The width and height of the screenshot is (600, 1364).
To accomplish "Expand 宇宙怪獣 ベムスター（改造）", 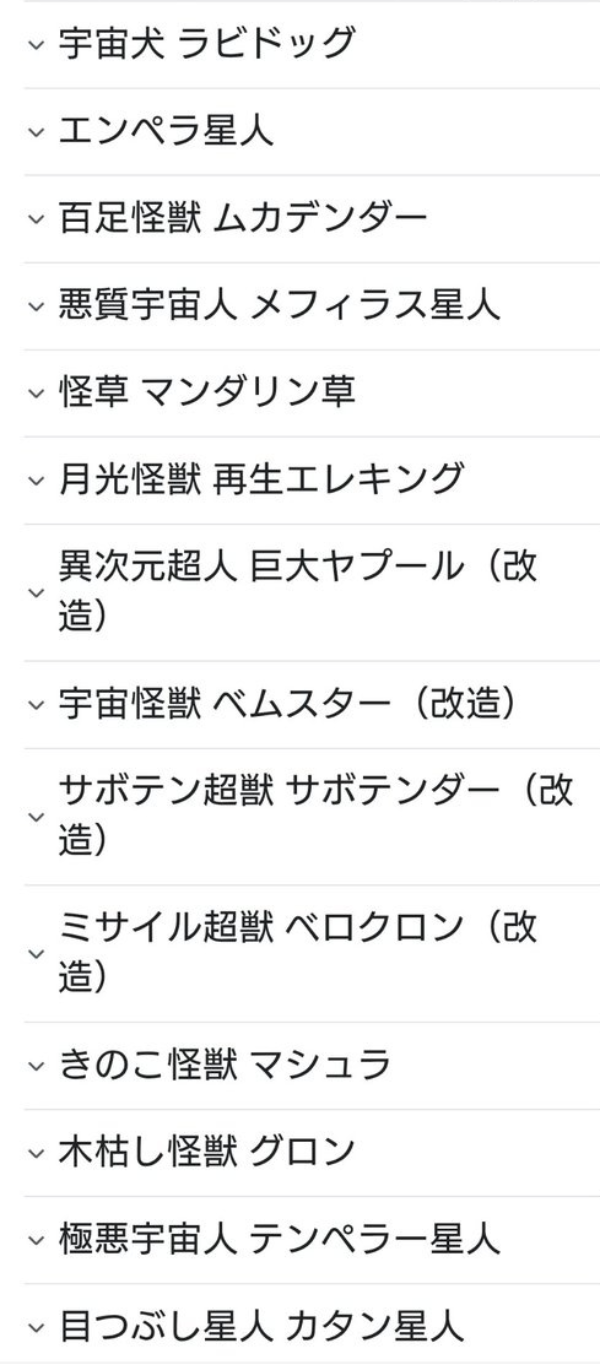I will (x=299, y=704).
